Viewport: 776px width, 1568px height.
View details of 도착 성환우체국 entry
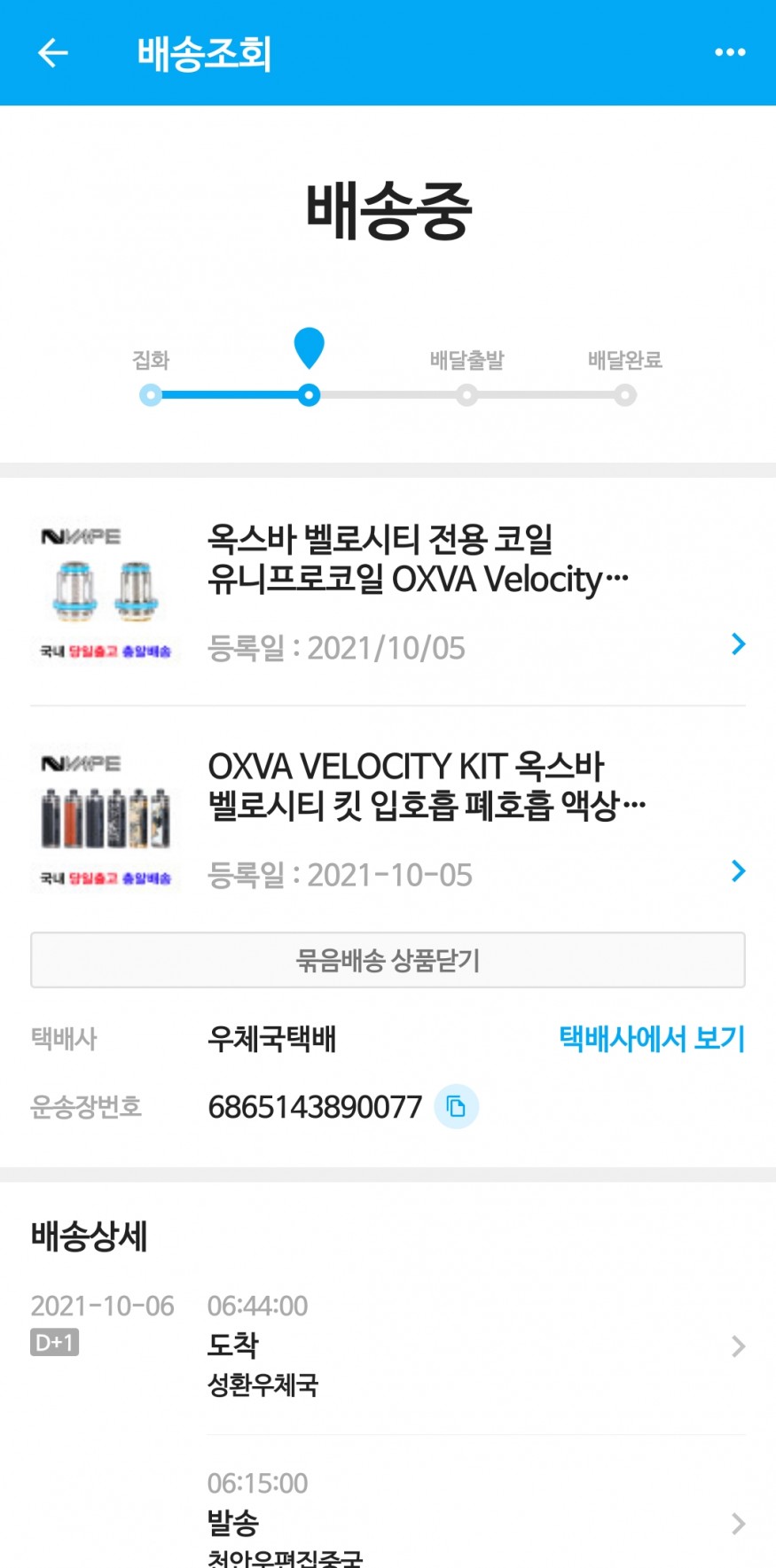(x=474, y=1346)
